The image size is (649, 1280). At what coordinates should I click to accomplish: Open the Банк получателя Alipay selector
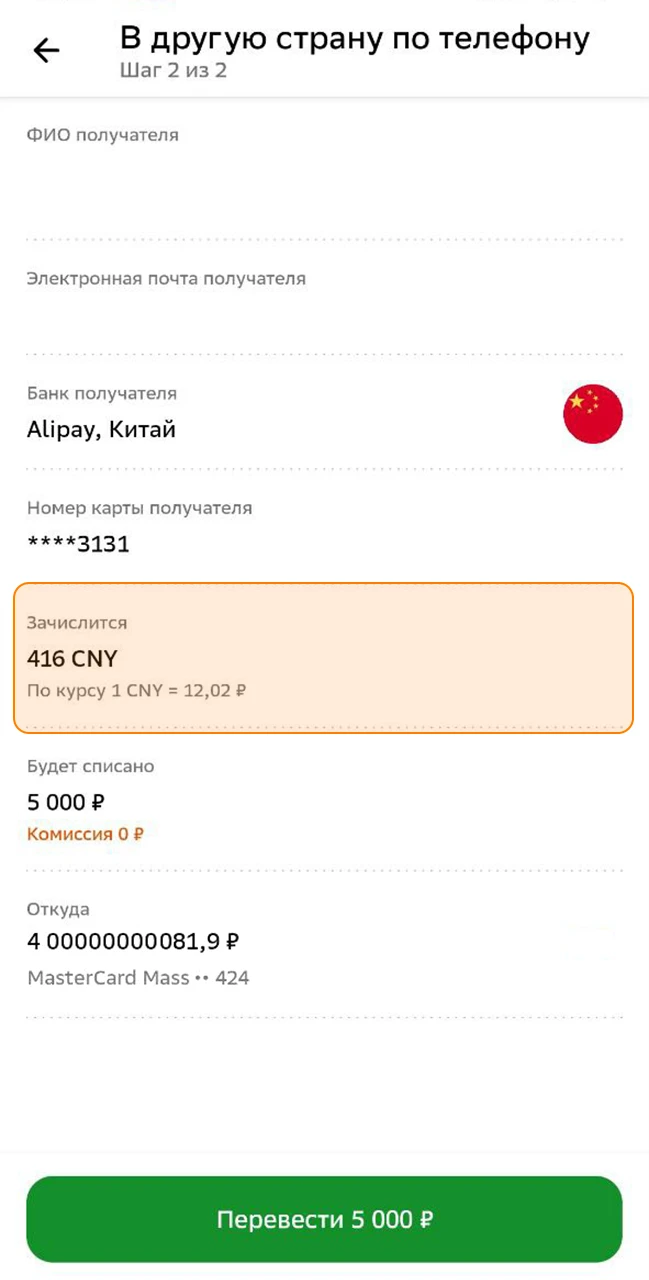324,414
